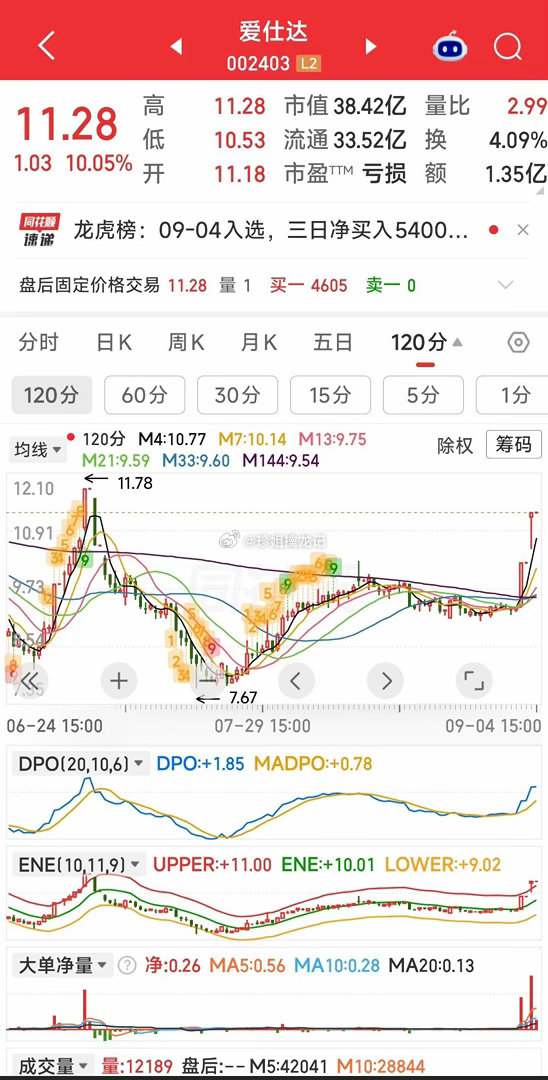Image resolution: width=548 pixels, height=1080 pixels.
Task: Select the 月K chart tab
Action: point(259,342)
